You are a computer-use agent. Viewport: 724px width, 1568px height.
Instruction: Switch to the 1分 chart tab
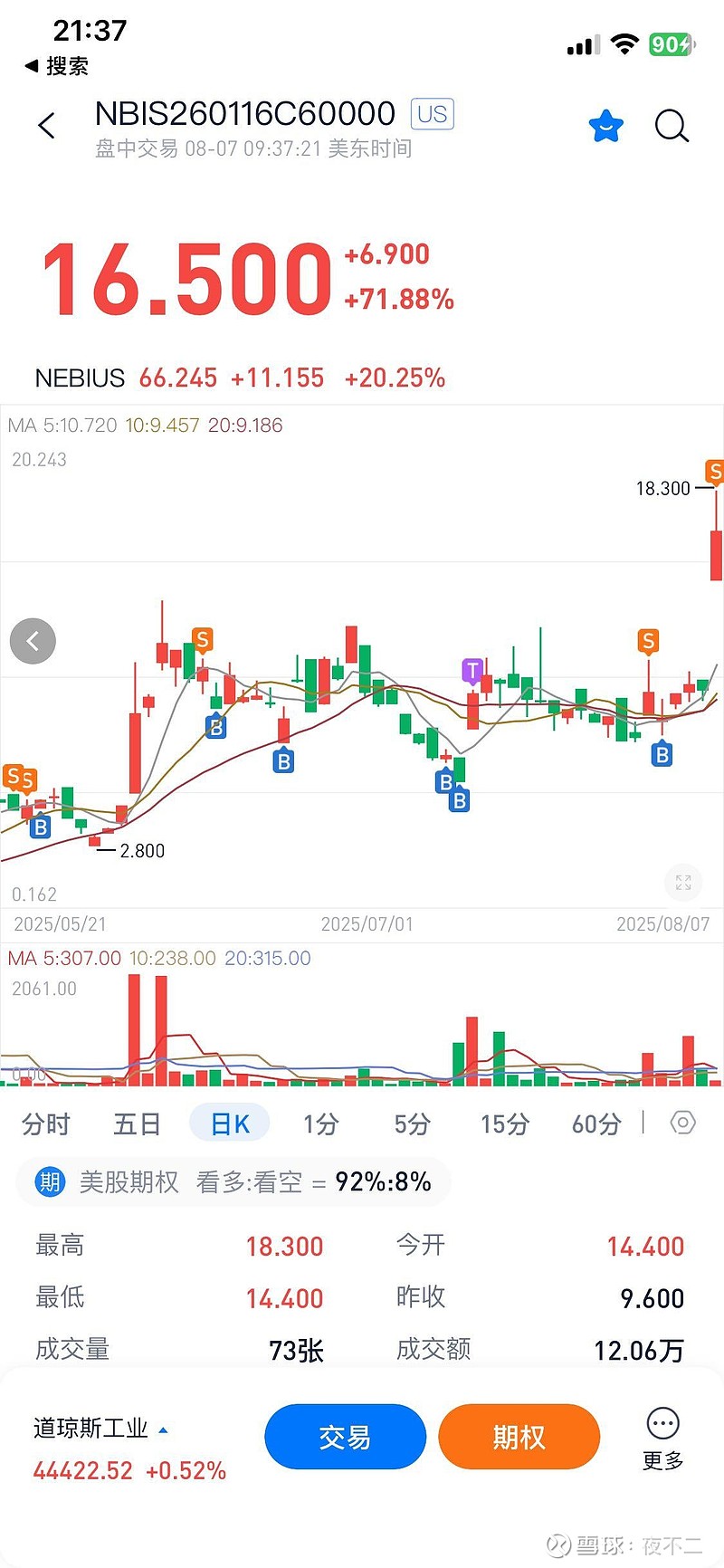click(320, 1123)
